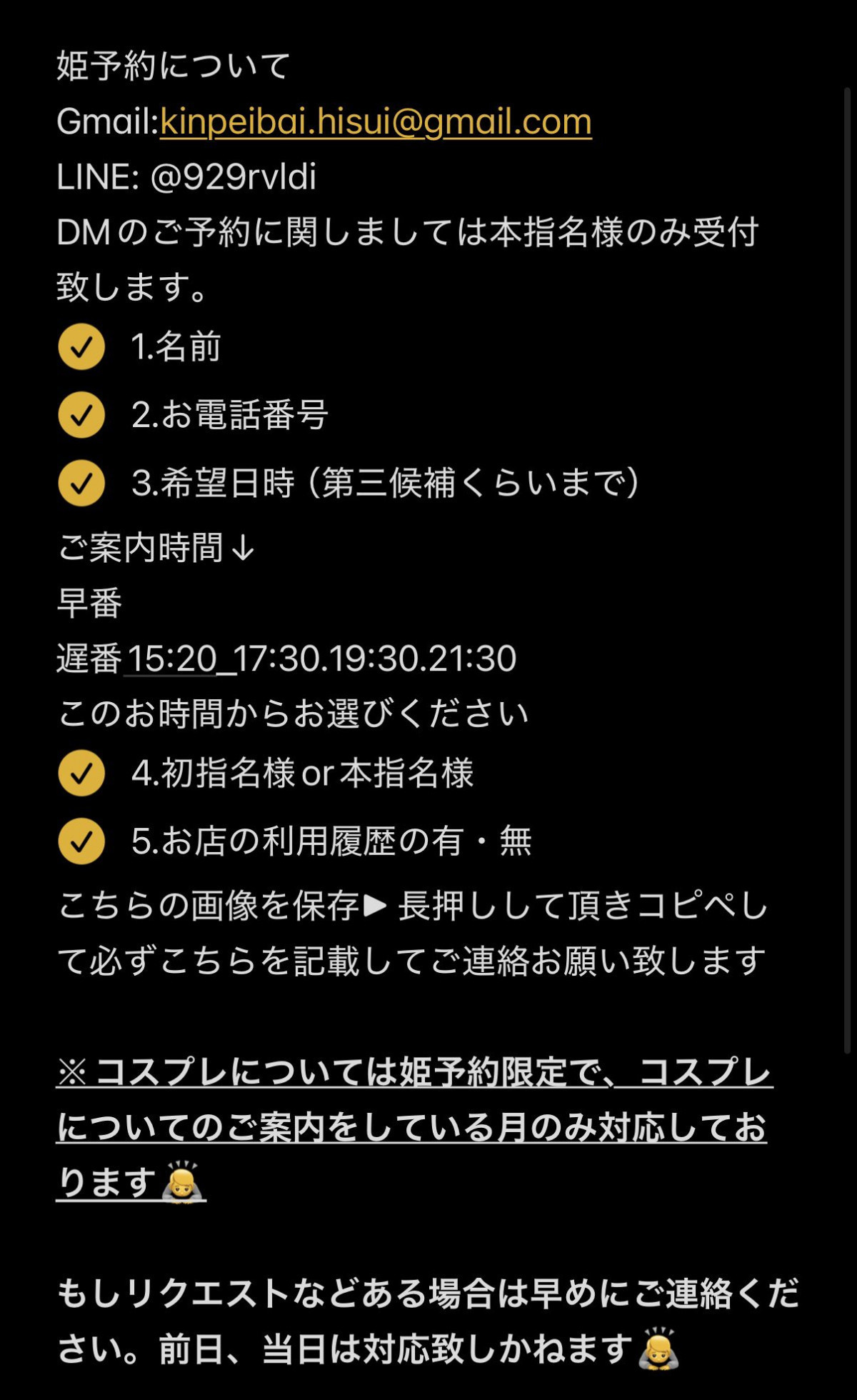Toggle the 4.初指名様 or 本指名様 checkbox
The width and height of the screenshot is (857, 1400).
pos(81,774)
